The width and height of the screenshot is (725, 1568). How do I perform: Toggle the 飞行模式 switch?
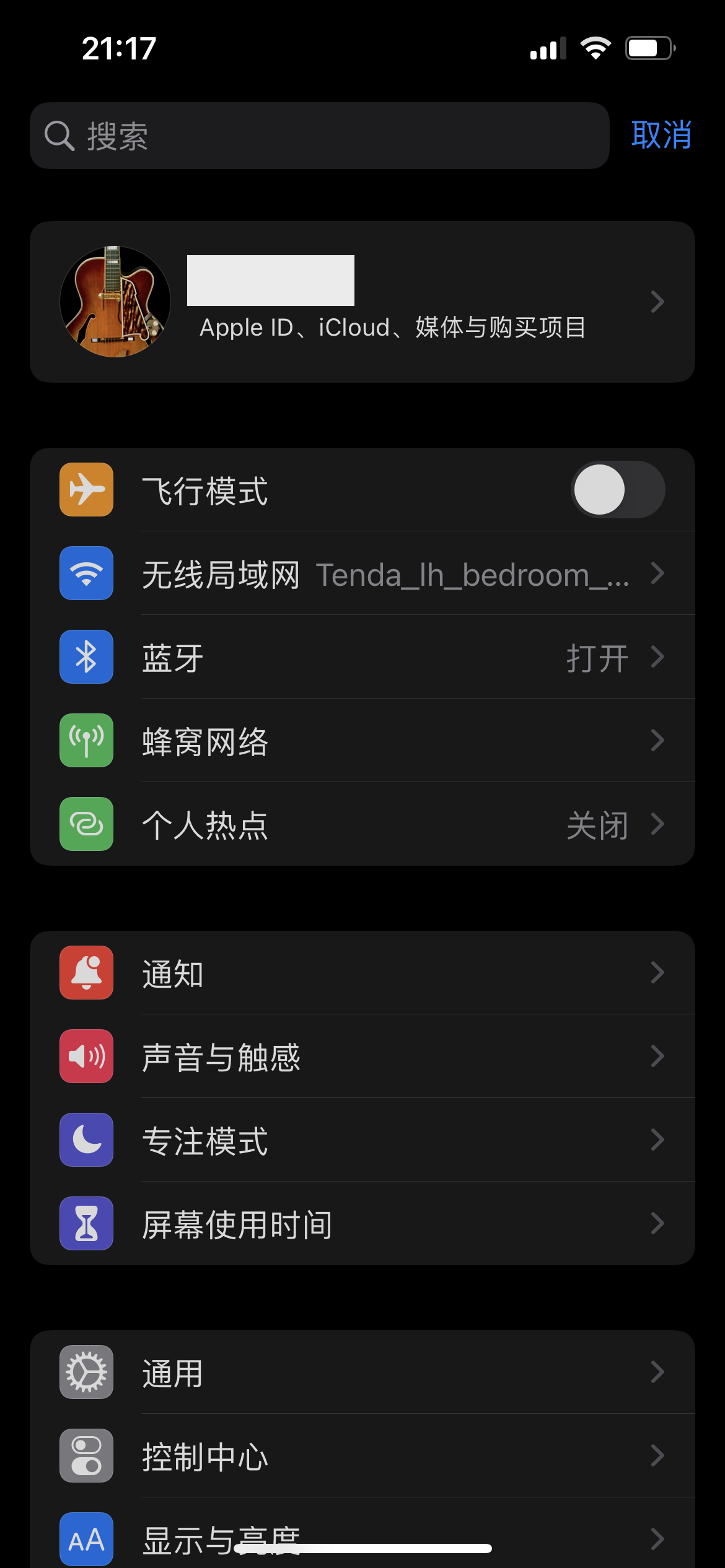(x=617, y=490)
